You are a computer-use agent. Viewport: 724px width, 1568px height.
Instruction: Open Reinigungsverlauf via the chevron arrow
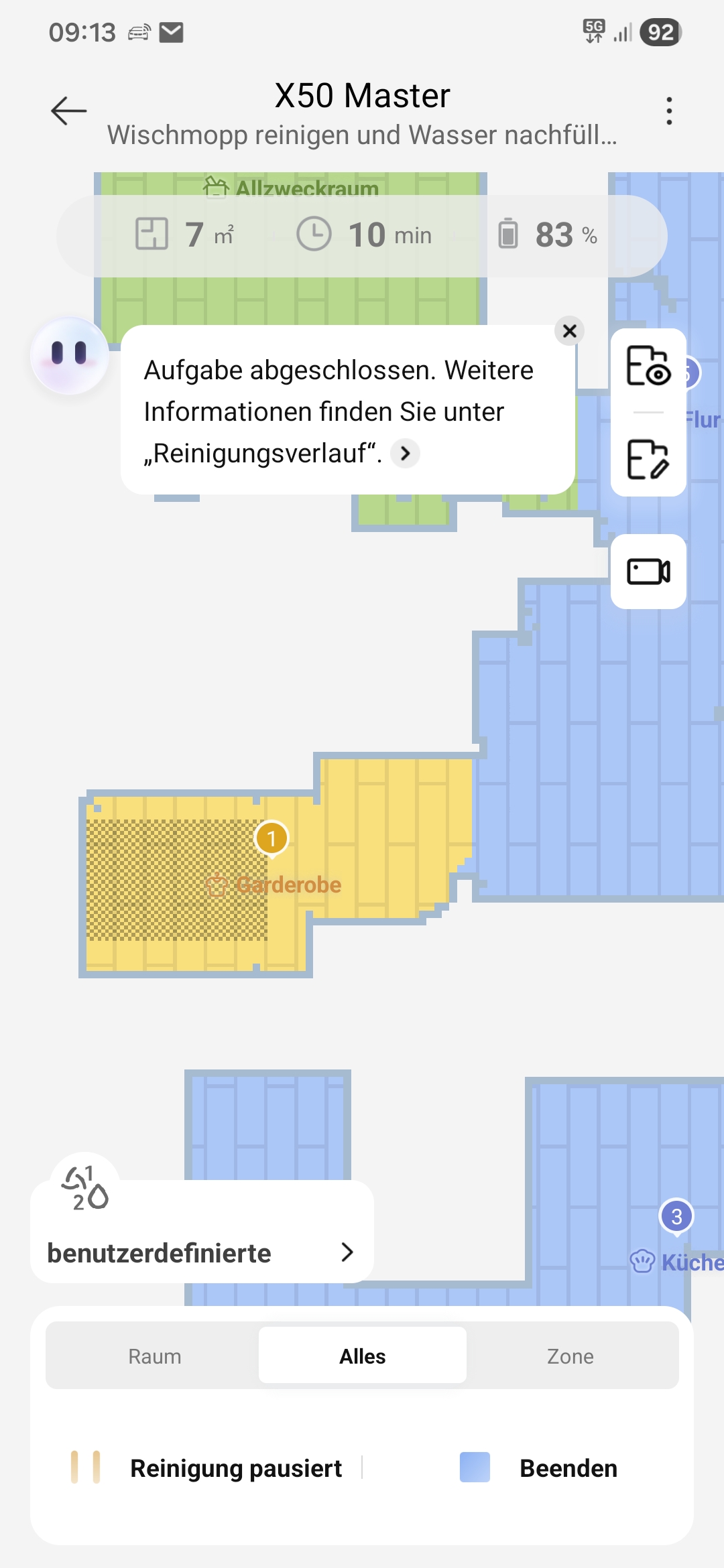point(405,454)
